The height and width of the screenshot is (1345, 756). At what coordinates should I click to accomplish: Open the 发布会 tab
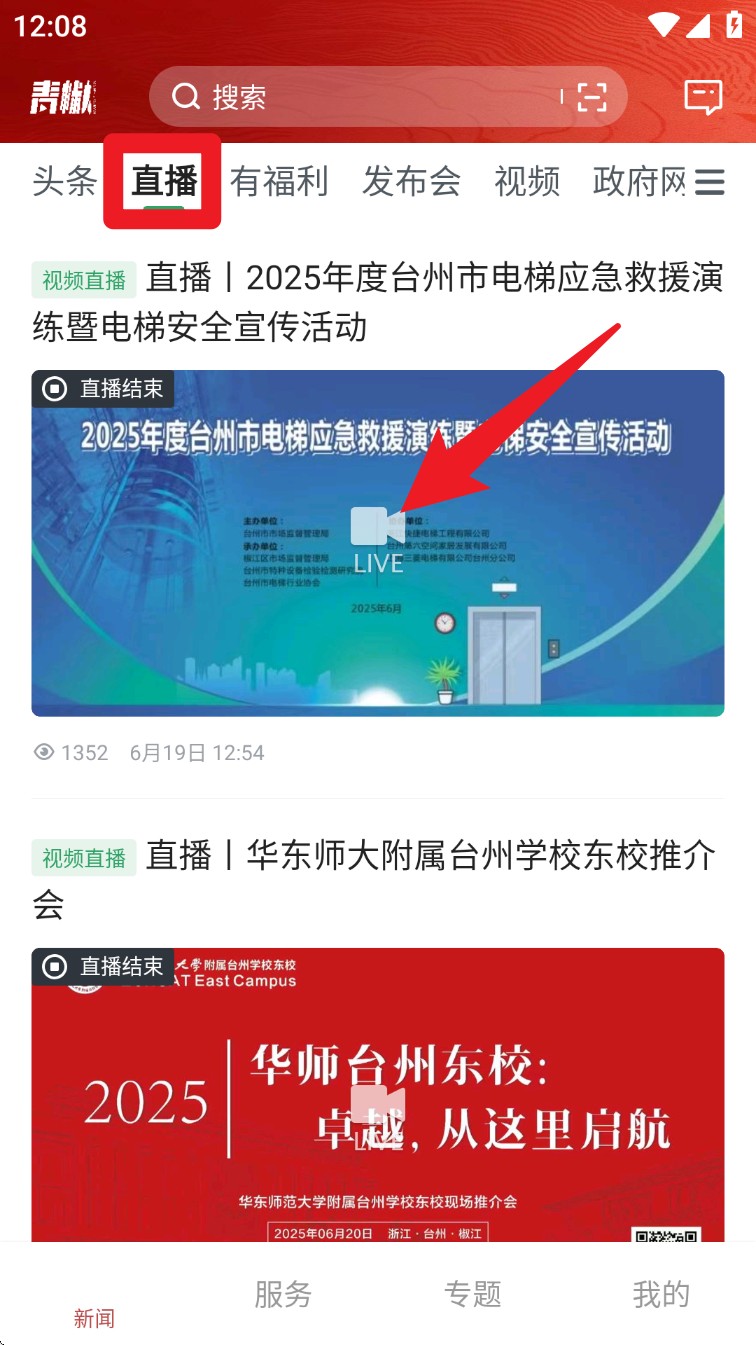411,181
